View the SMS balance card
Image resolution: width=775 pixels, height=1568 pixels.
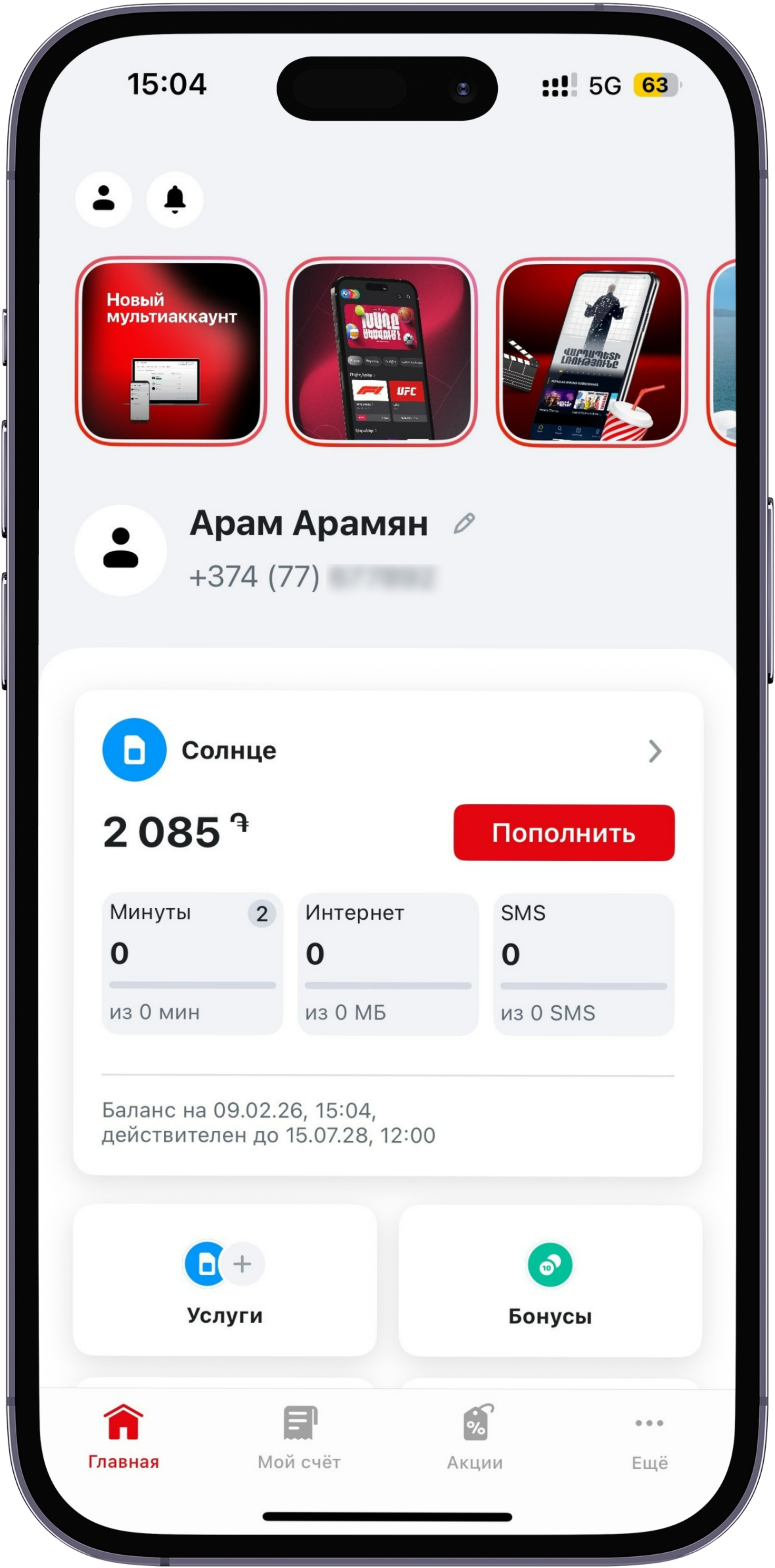point(583,963)
